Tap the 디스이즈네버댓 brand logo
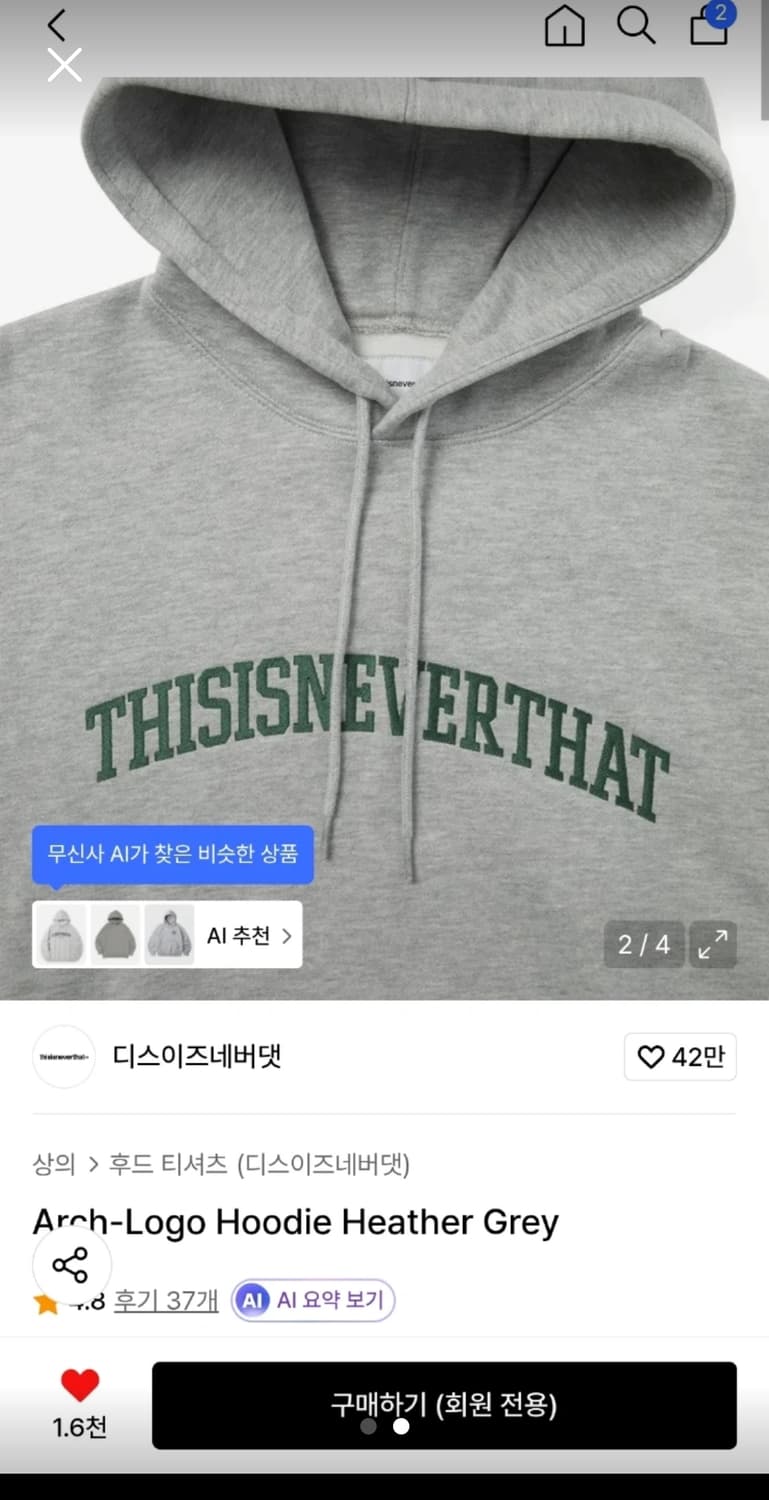This screenshot has height=1500, width=769. [63, 1057]
